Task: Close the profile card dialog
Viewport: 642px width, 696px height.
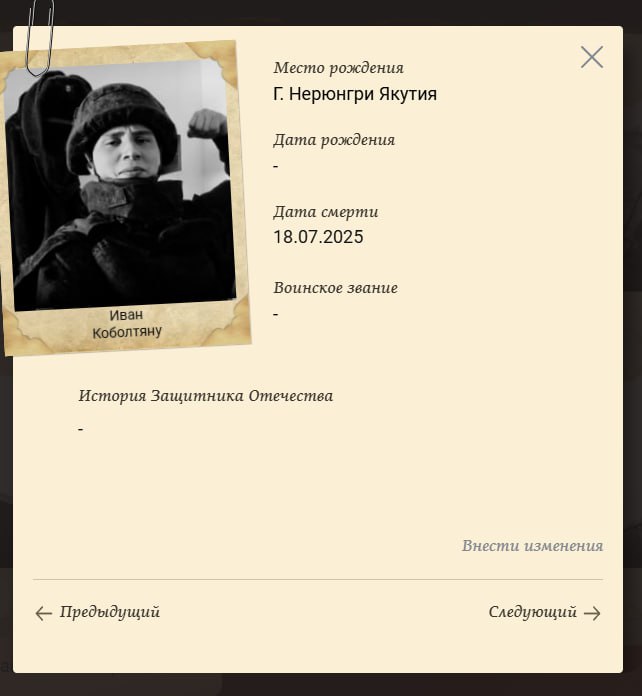Action: click(x=592, y=57)
